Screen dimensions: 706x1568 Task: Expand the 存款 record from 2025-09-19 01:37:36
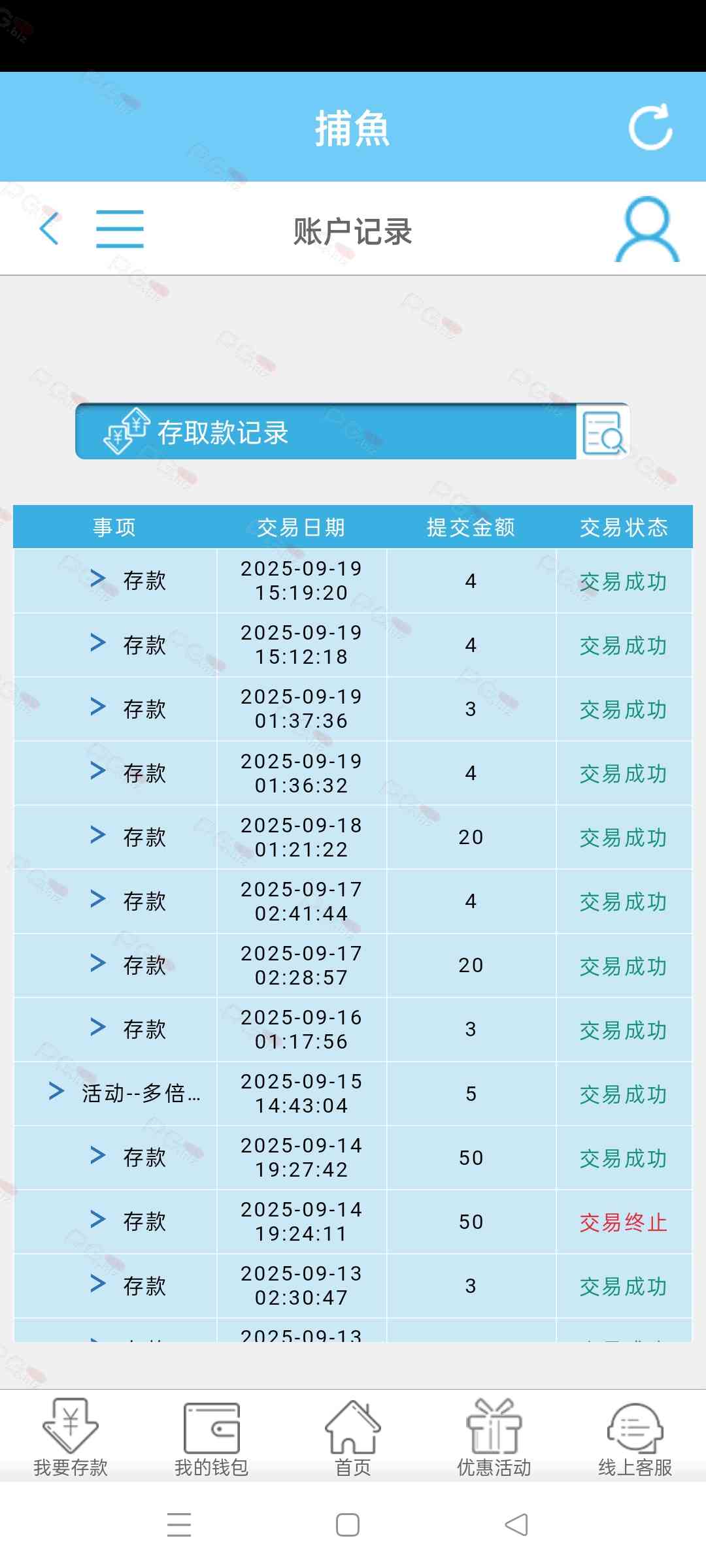pos(98,707)
